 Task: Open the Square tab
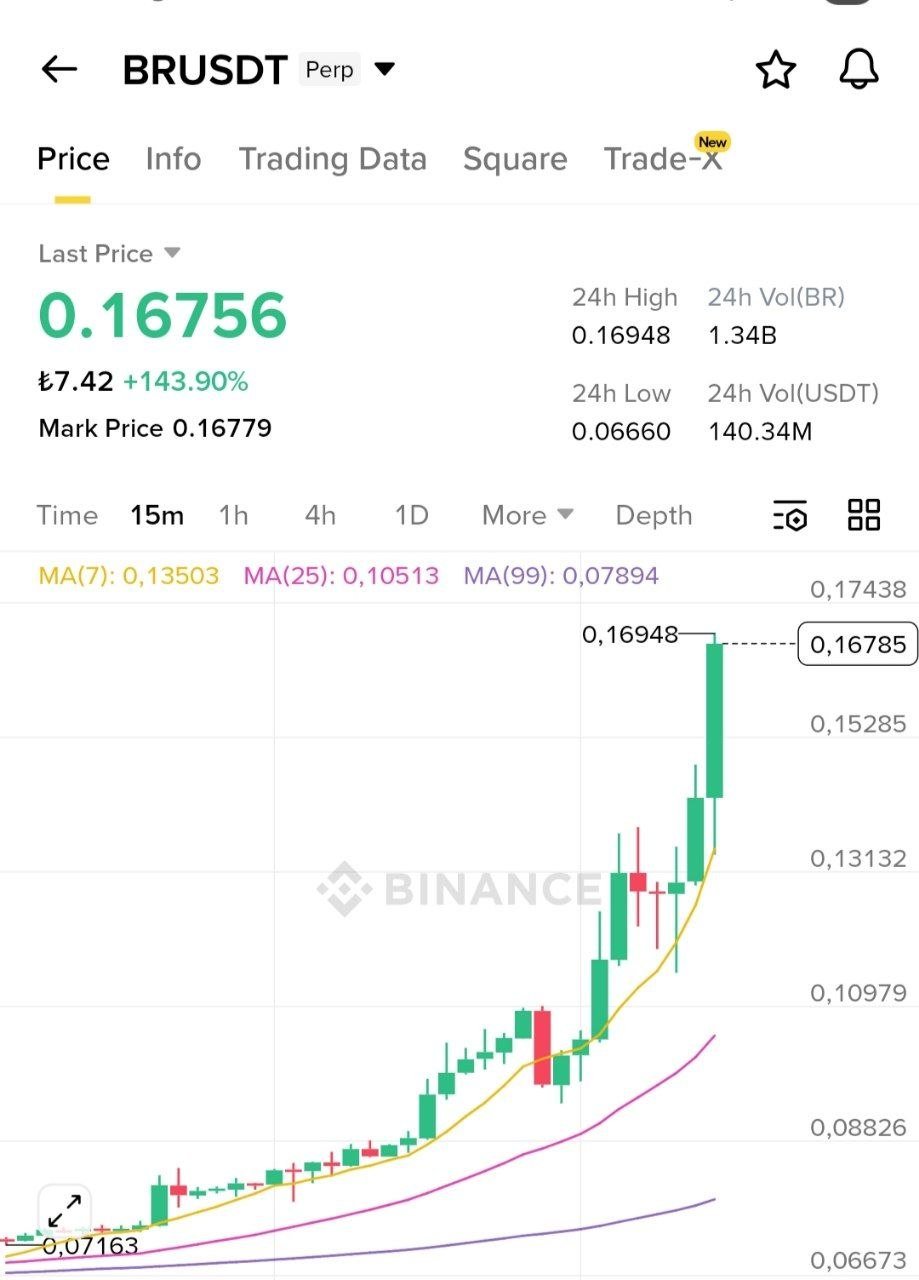tap(515, 159)
